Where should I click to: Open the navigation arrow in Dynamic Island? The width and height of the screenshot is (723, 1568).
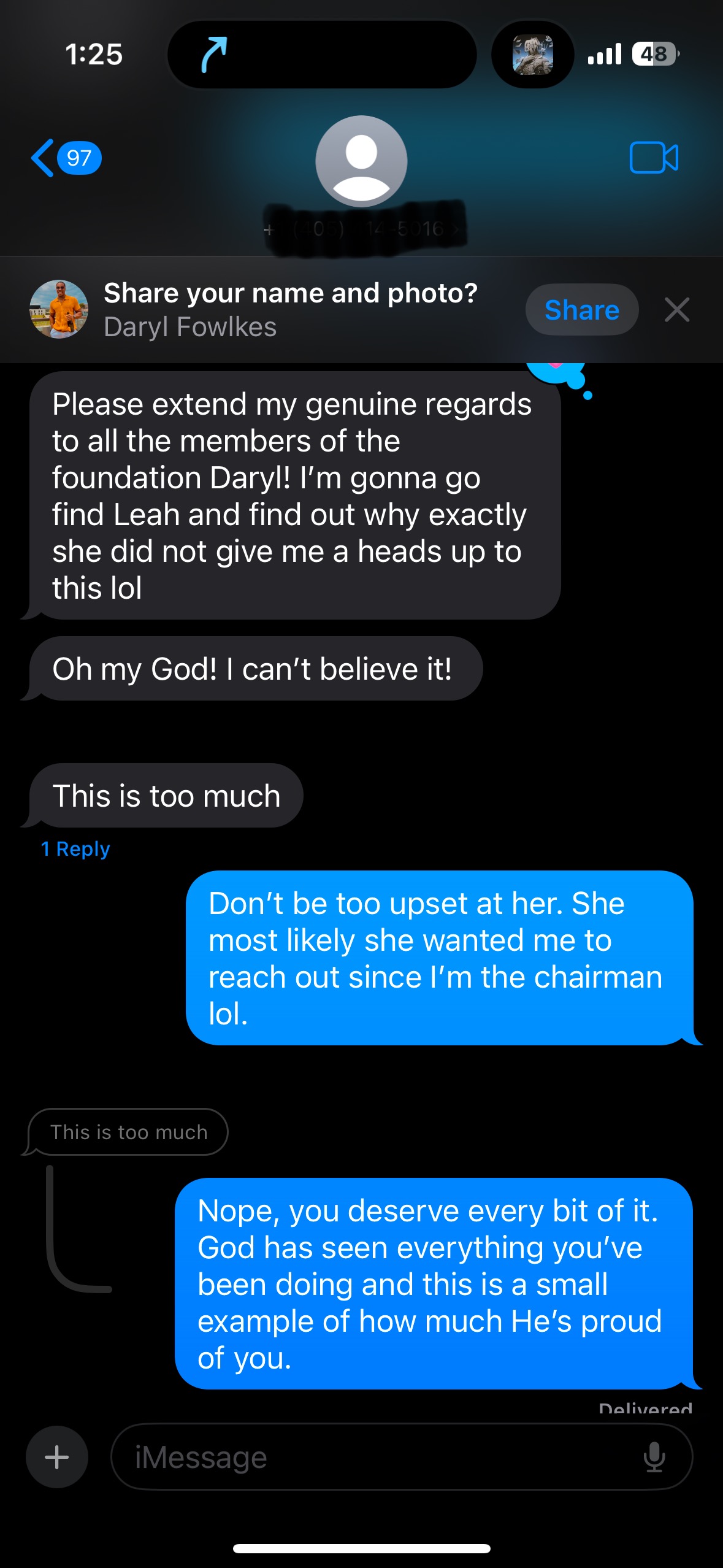214,55
